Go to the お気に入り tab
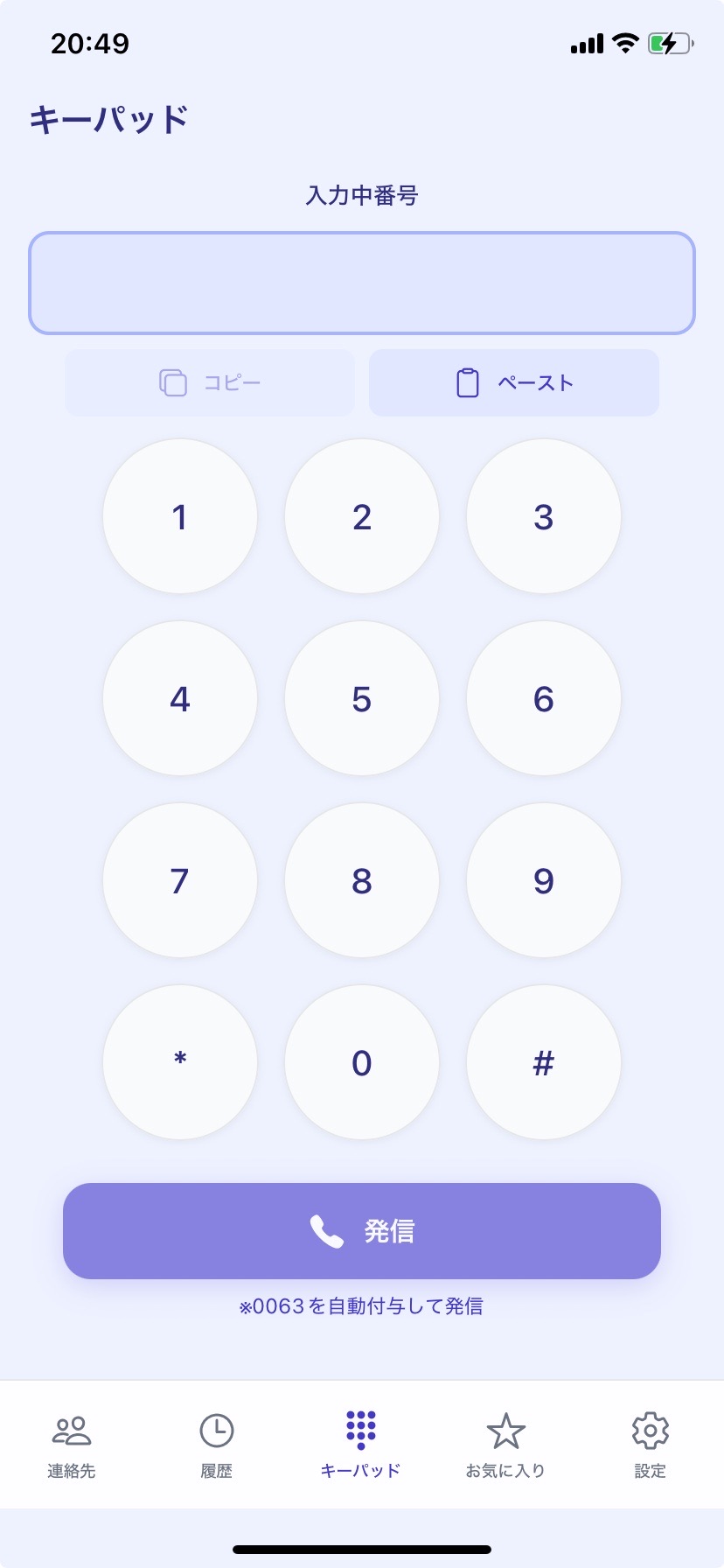The height and width of the screenshot is (1568, 724). [x=505, y=1445]
